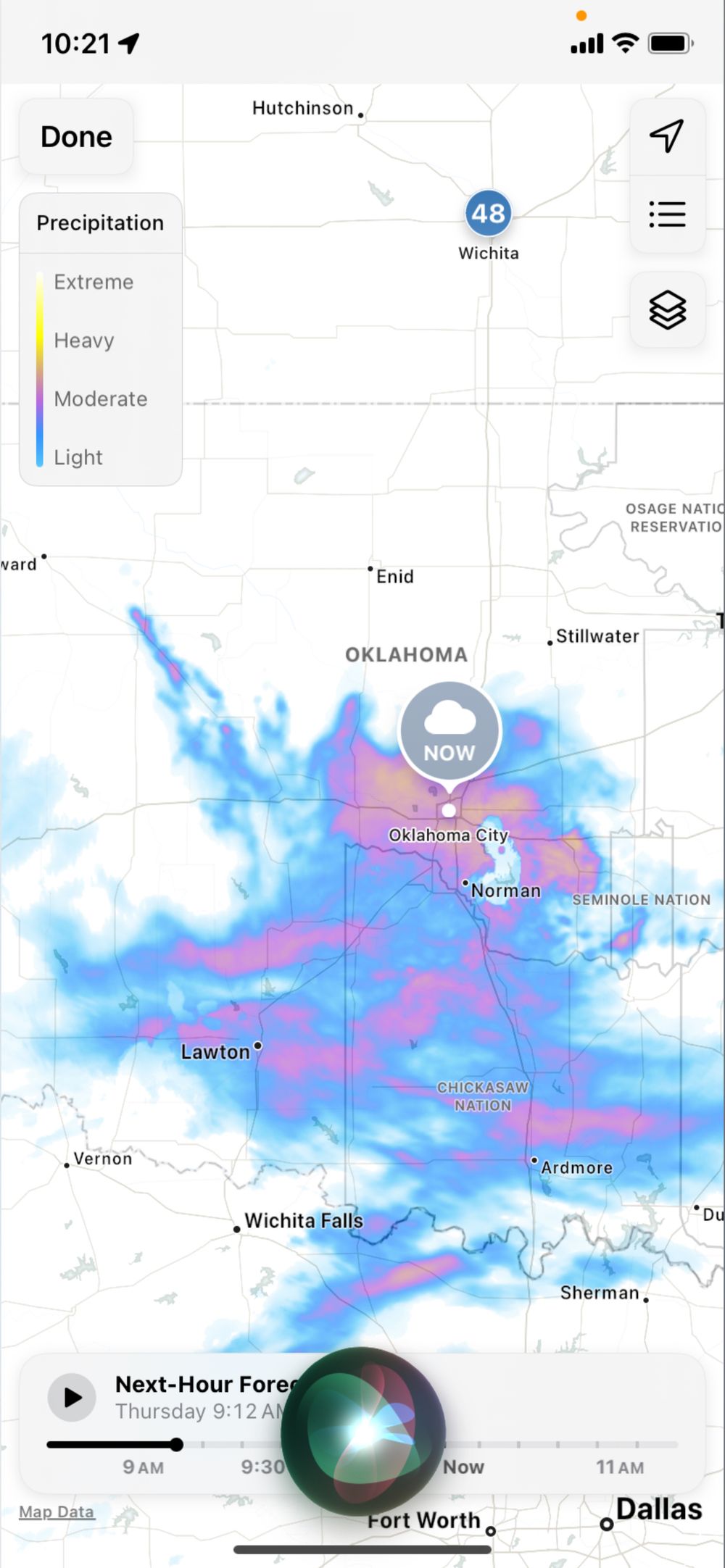Jump timeline to 11 AM

pyautogui.click(x=620, y=1467)
